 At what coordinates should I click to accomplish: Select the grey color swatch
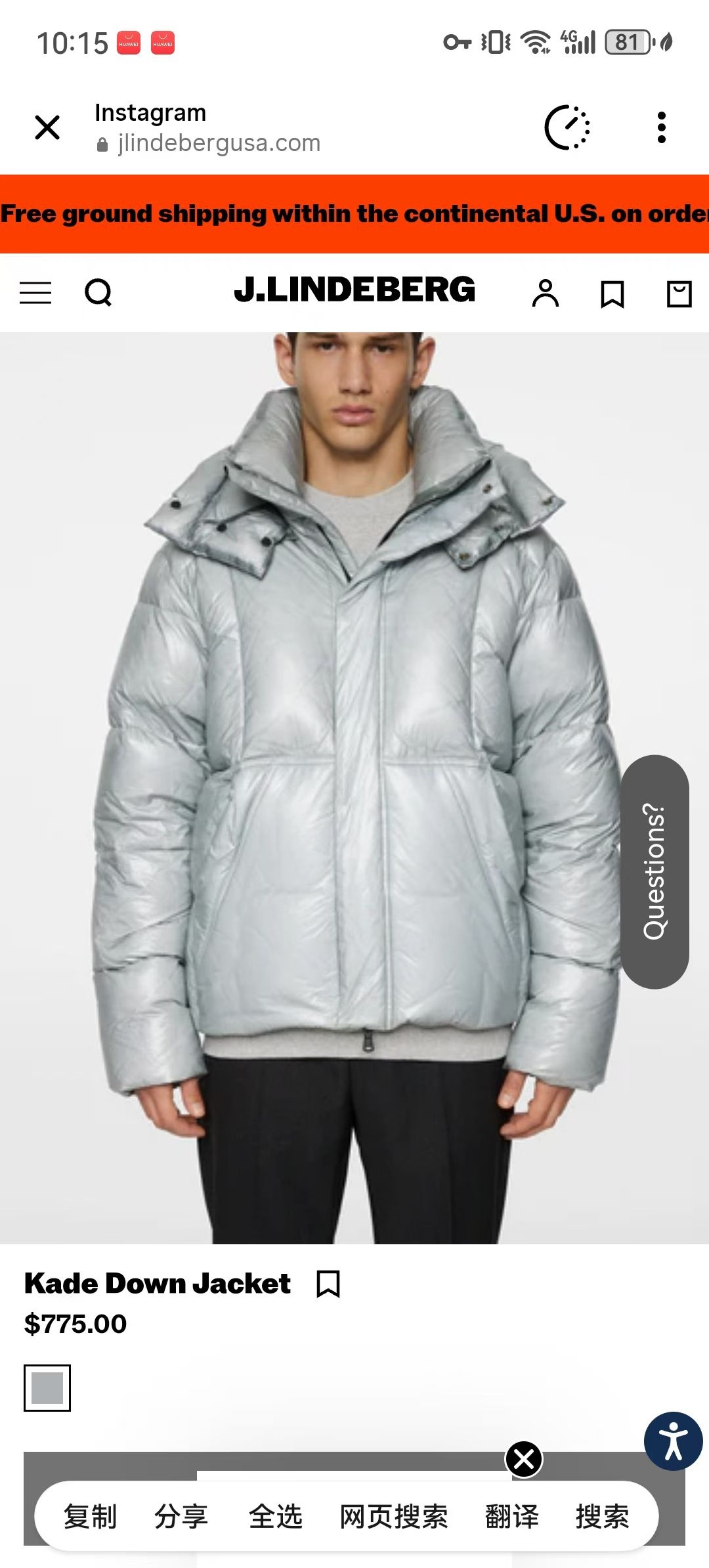47,1387
